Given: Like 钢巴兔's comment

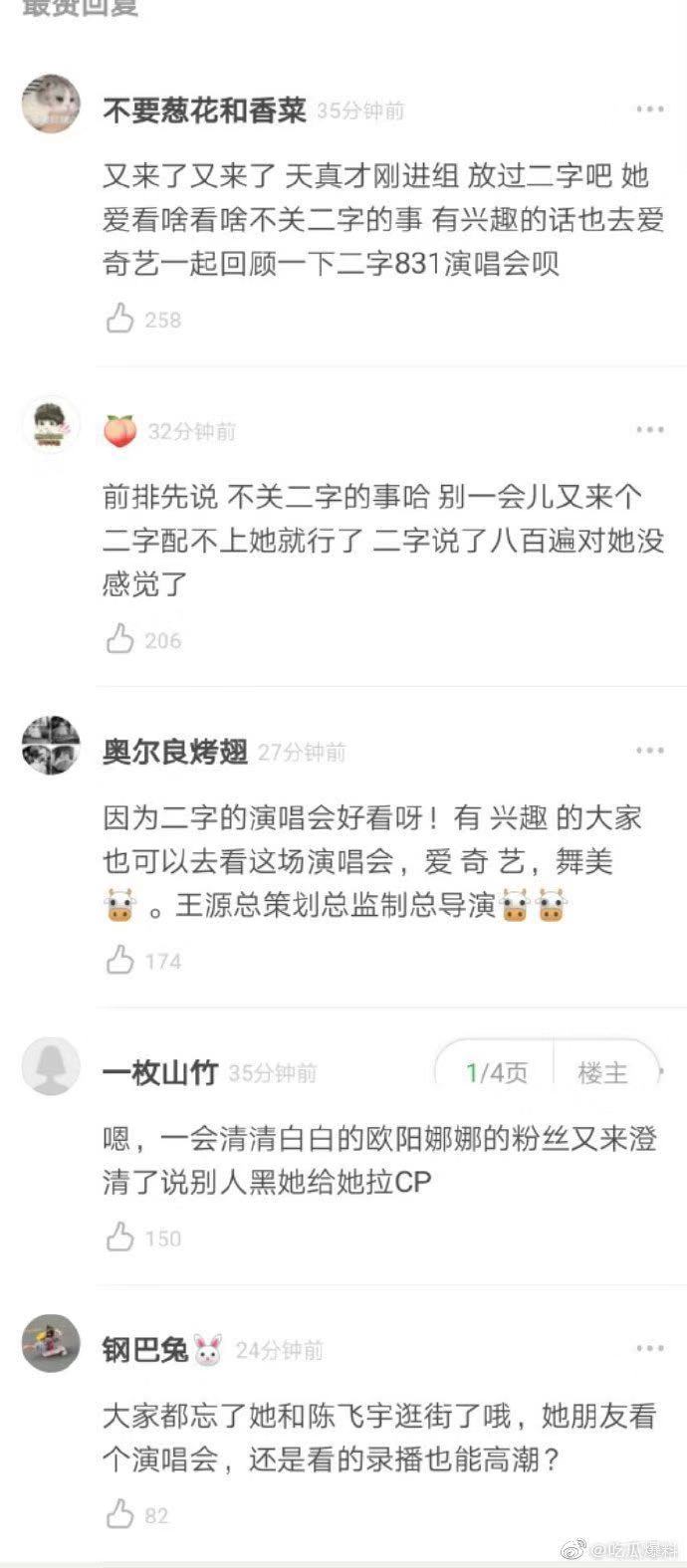Looking at the screenshot, I should pyautogui.click(x=120, y=1515).
